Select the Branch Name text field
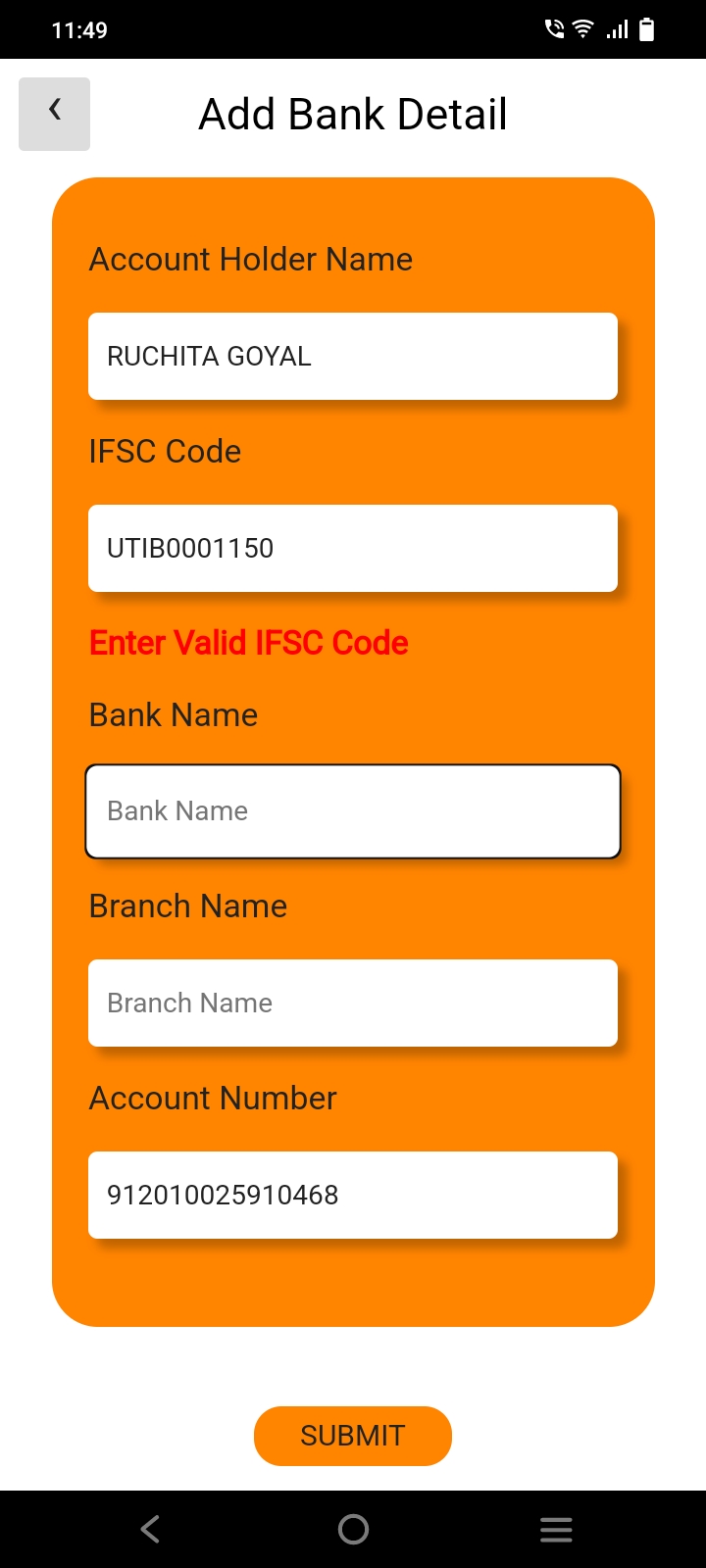This screenshot has width=706, height=1568. tap(353, 1003)
